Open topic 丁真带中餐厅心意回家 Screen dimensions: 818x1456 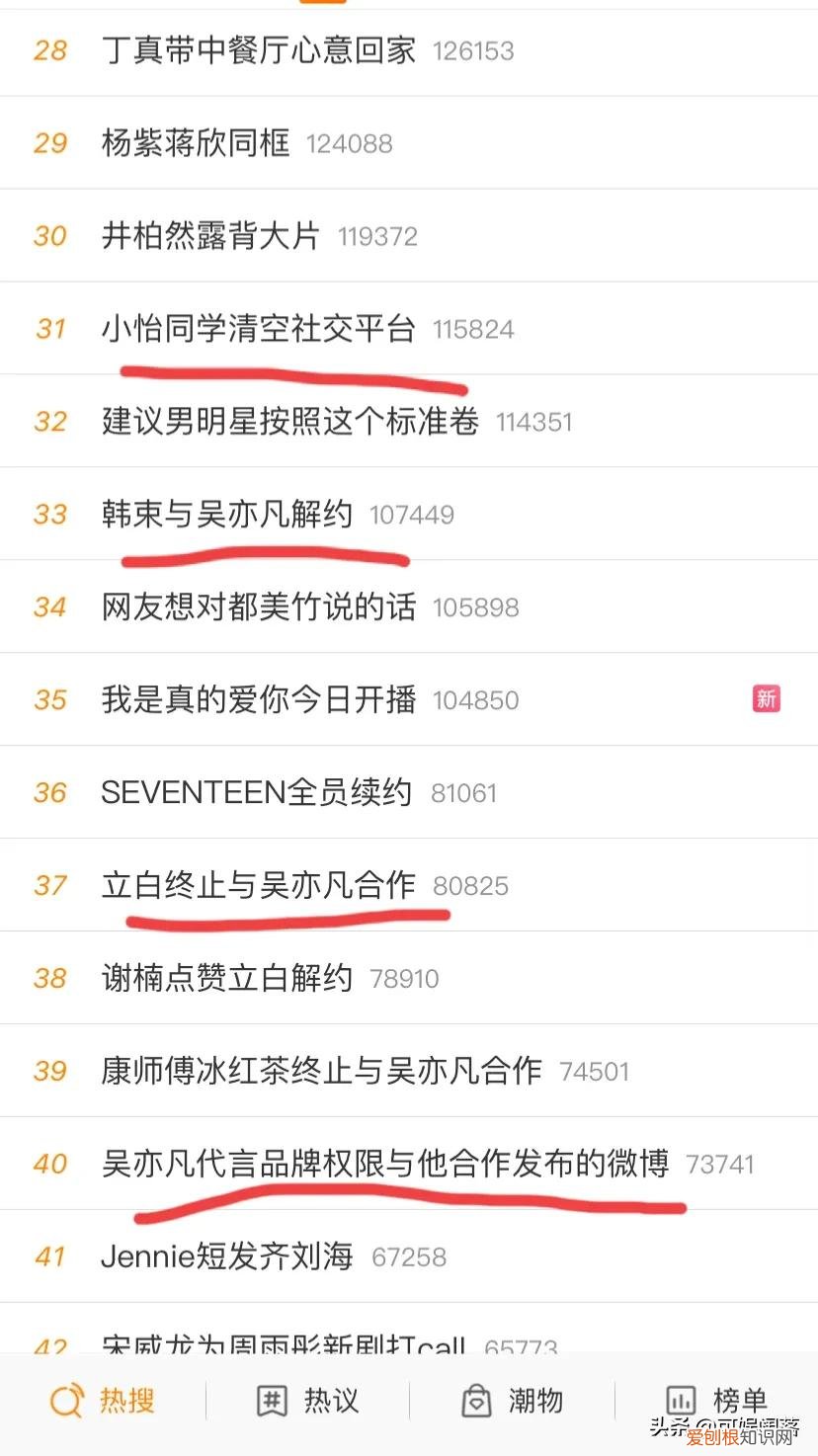pyautogui.click(x=257, y=50)
